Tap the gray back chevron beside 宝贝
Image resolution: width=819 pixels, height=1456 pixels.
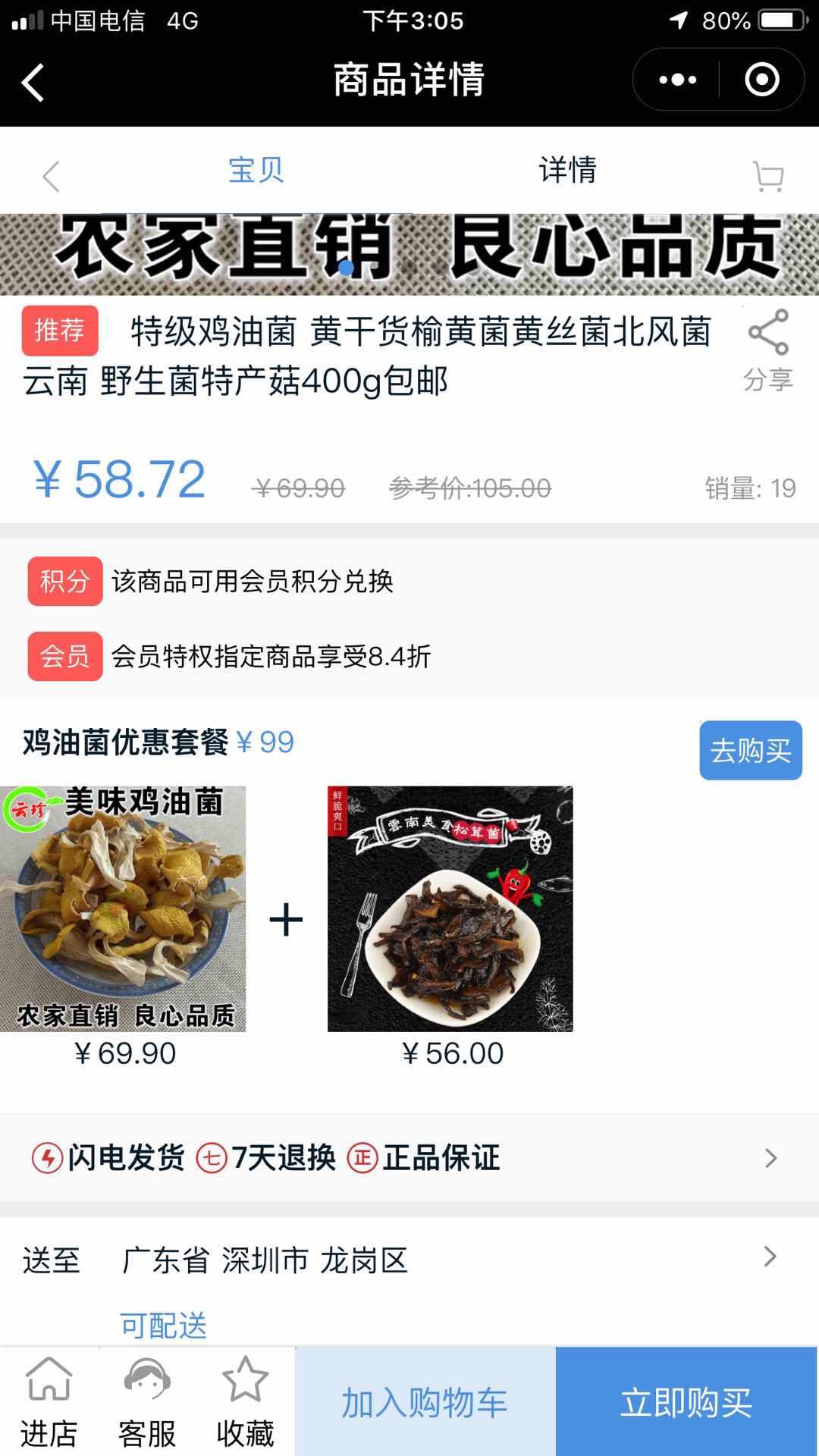(x=51, y=177)
